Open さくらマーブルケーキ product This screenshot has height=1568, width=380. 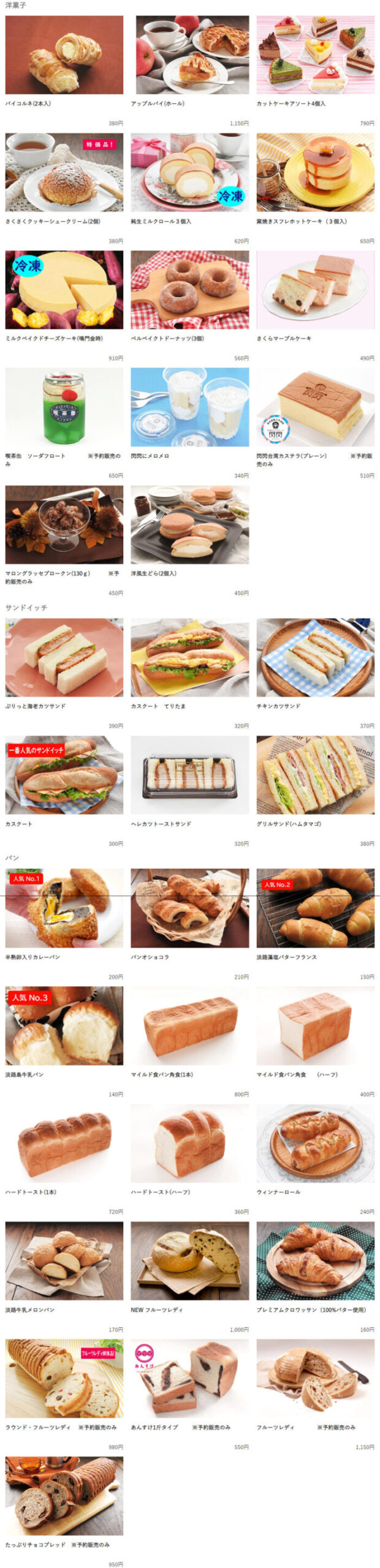coord(315,290)
